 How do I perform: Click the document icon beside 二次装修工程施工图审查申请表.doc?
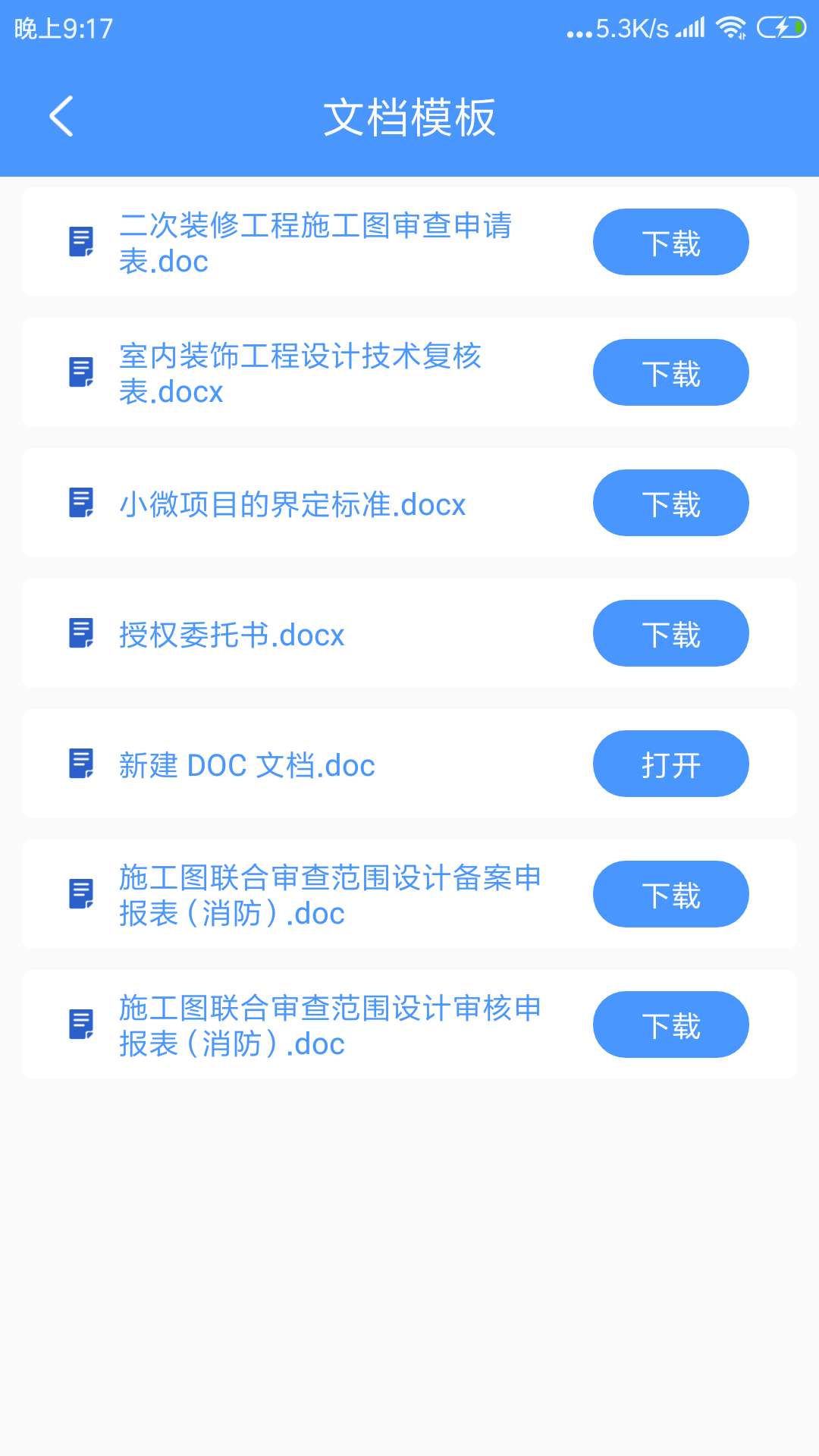point(80,241)
